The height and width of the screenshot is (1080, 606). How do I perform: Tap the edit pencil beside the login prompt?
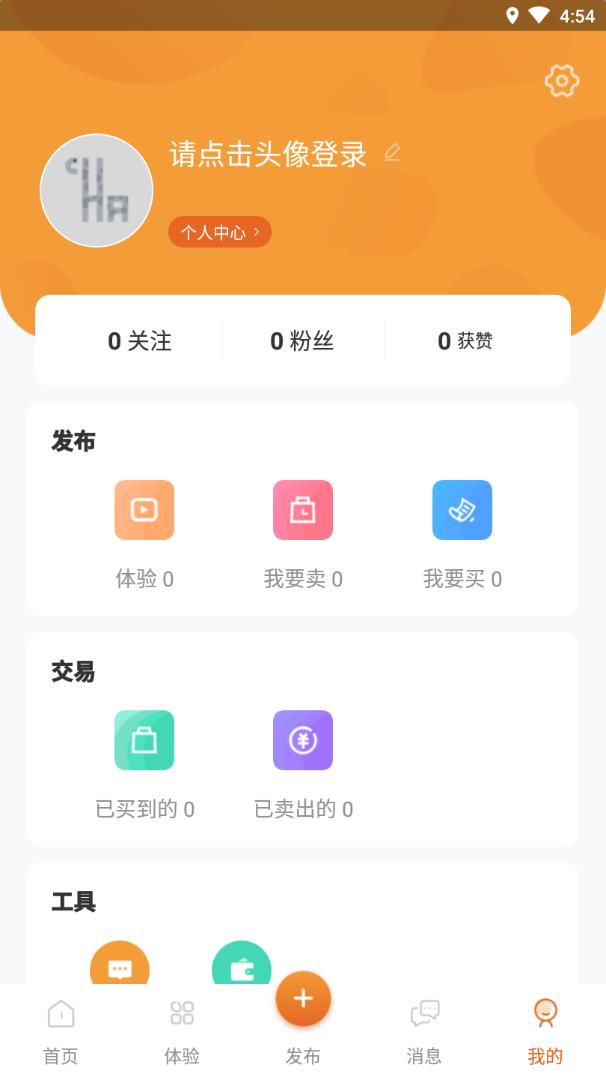click(392, 152)
